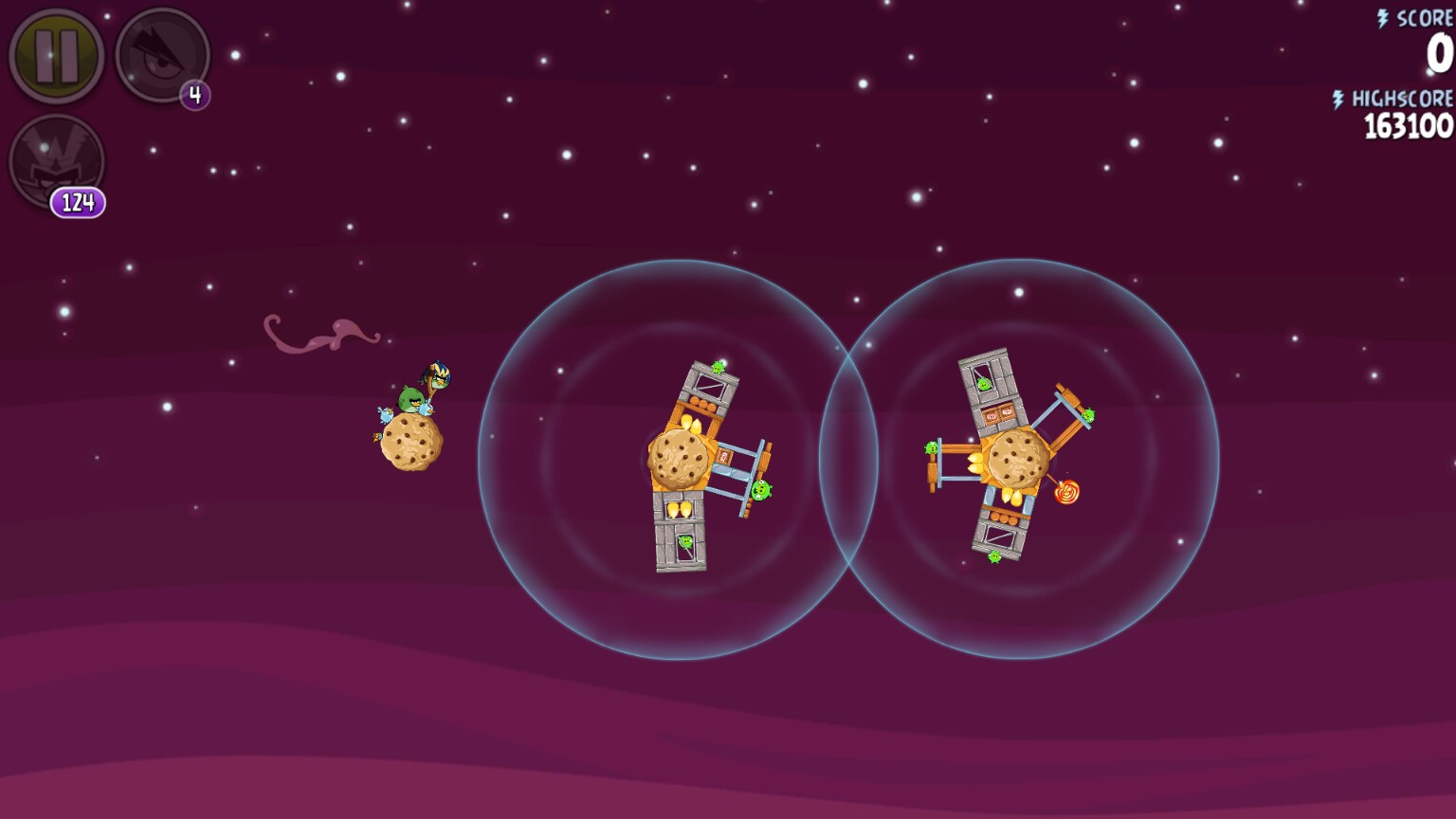
Task: Pause the game
Action: [56, 56]
